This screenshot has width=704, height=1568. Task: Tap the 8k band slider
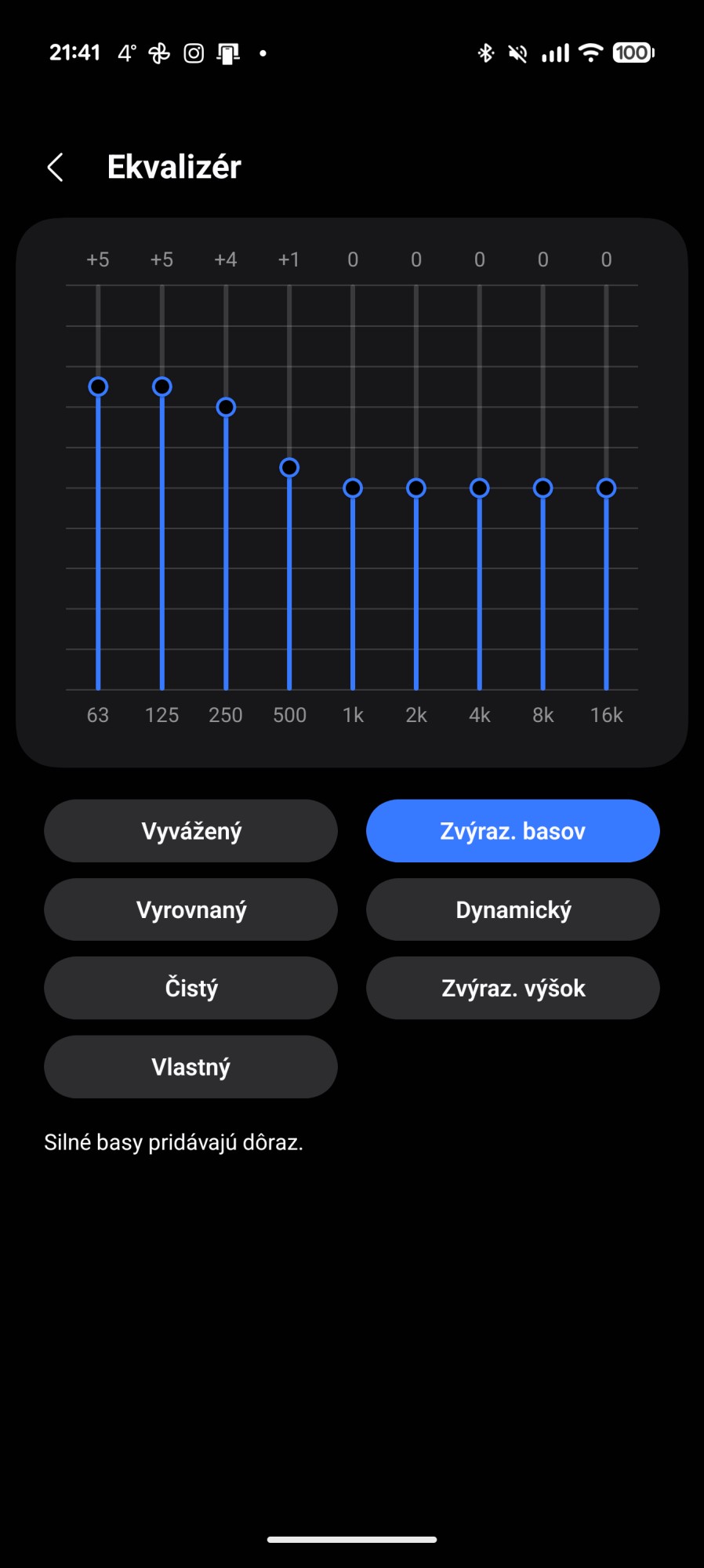click(x=543, y=488)
